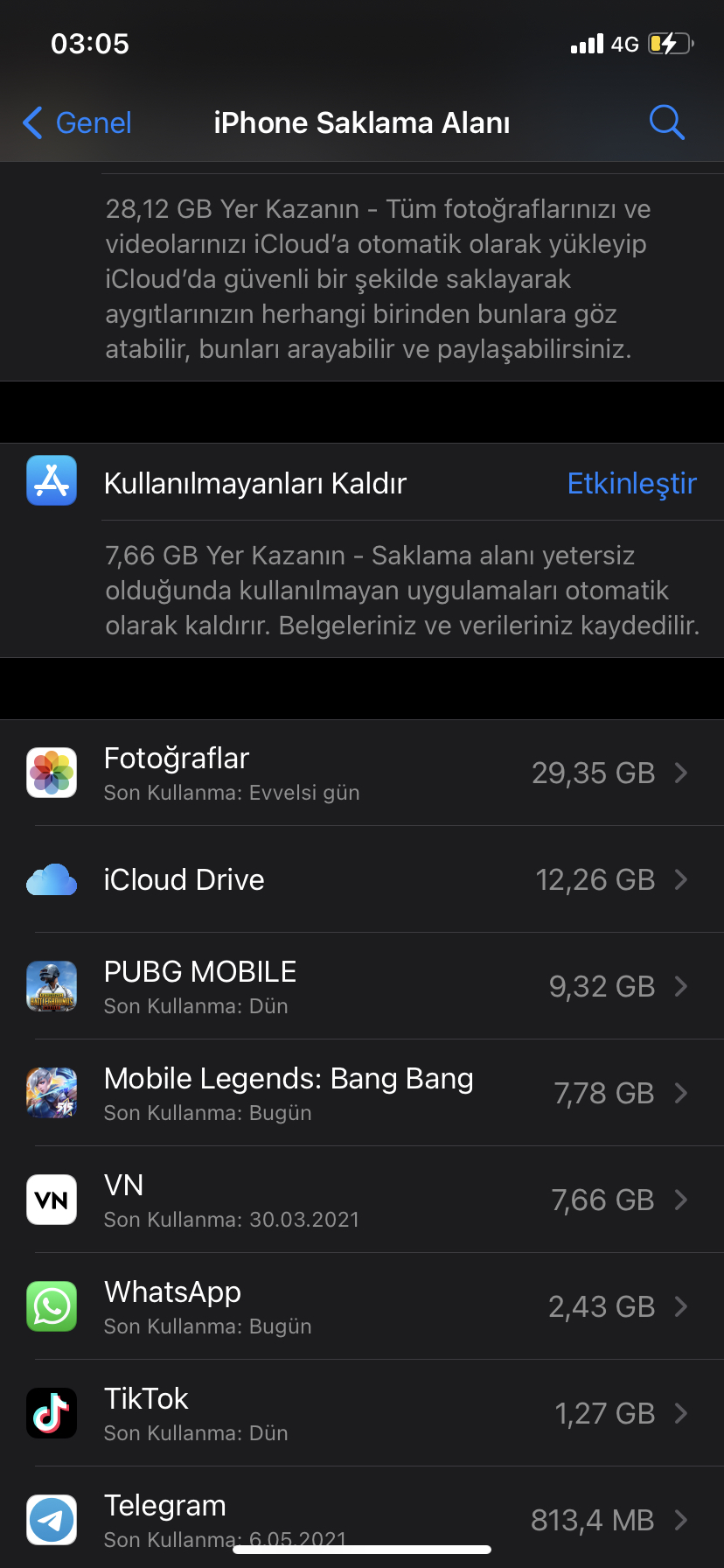The height and width of the screenshot is (1568, 724).
Task: Go back to Genel settings
Action: 77,122
